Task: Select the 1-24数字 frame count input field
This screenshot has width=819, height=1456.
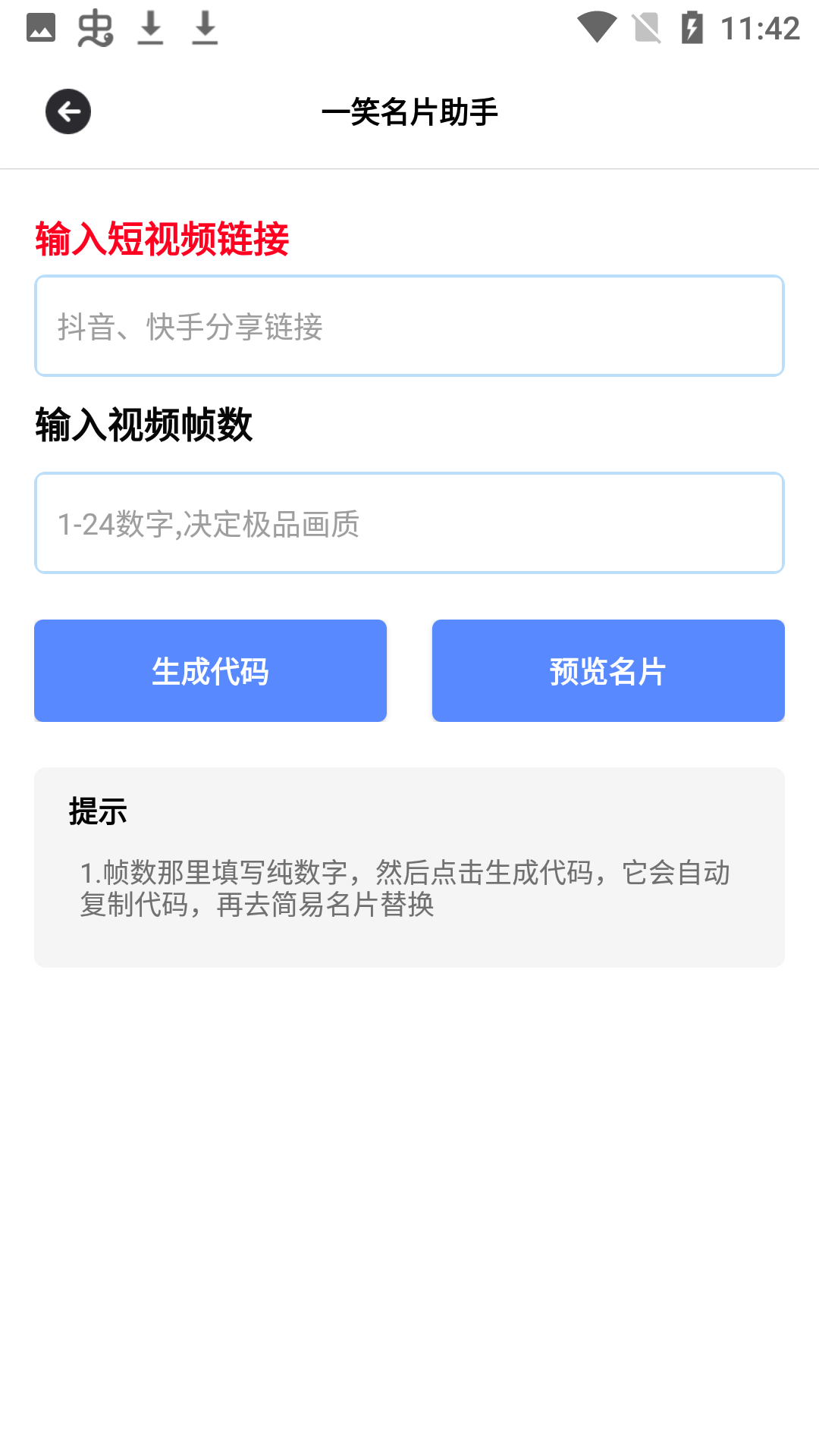Action: pos(409,522)
